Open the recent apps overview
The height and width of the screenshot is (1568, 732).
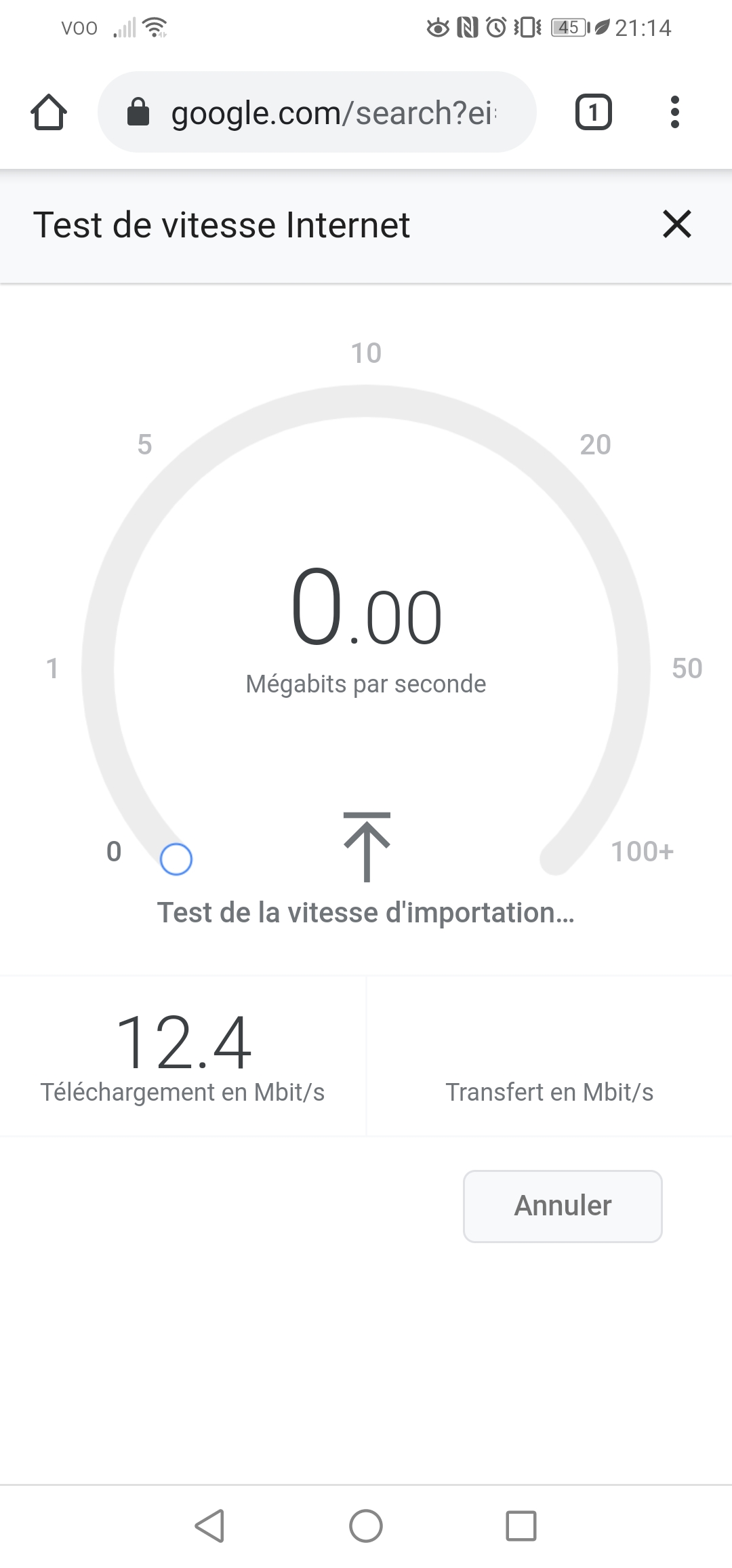pyautogui.click(x=521, y=1526)
